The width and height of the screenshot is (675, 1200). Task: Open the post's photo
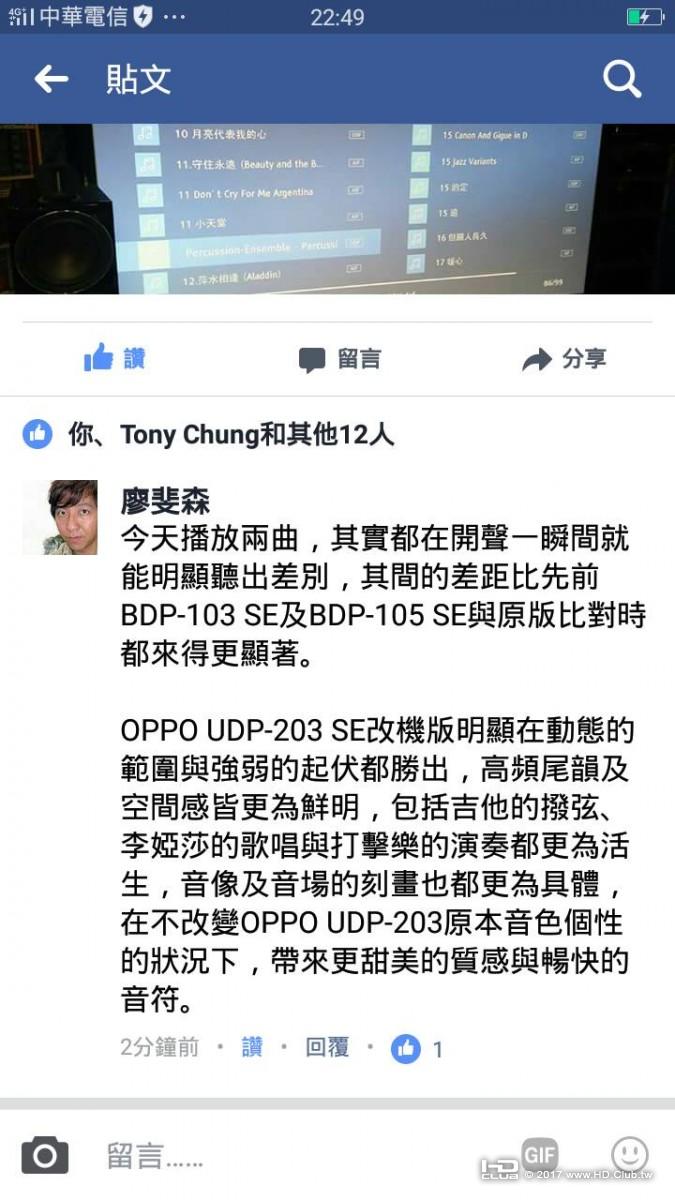click(x=337, y=208)
